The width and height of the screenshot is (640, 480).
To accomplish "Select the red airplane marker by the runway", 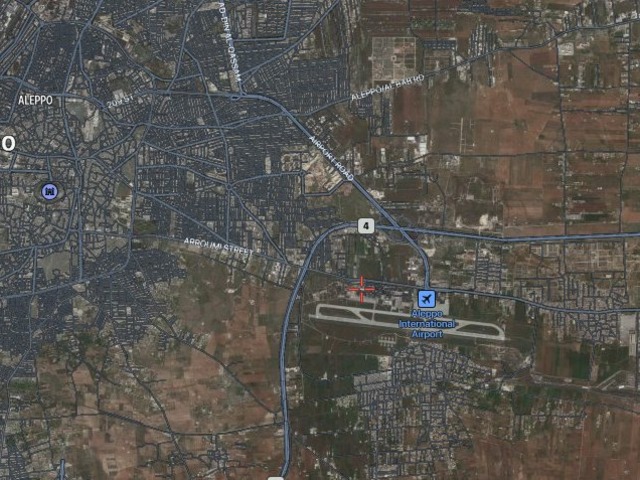I will [362, 290].
